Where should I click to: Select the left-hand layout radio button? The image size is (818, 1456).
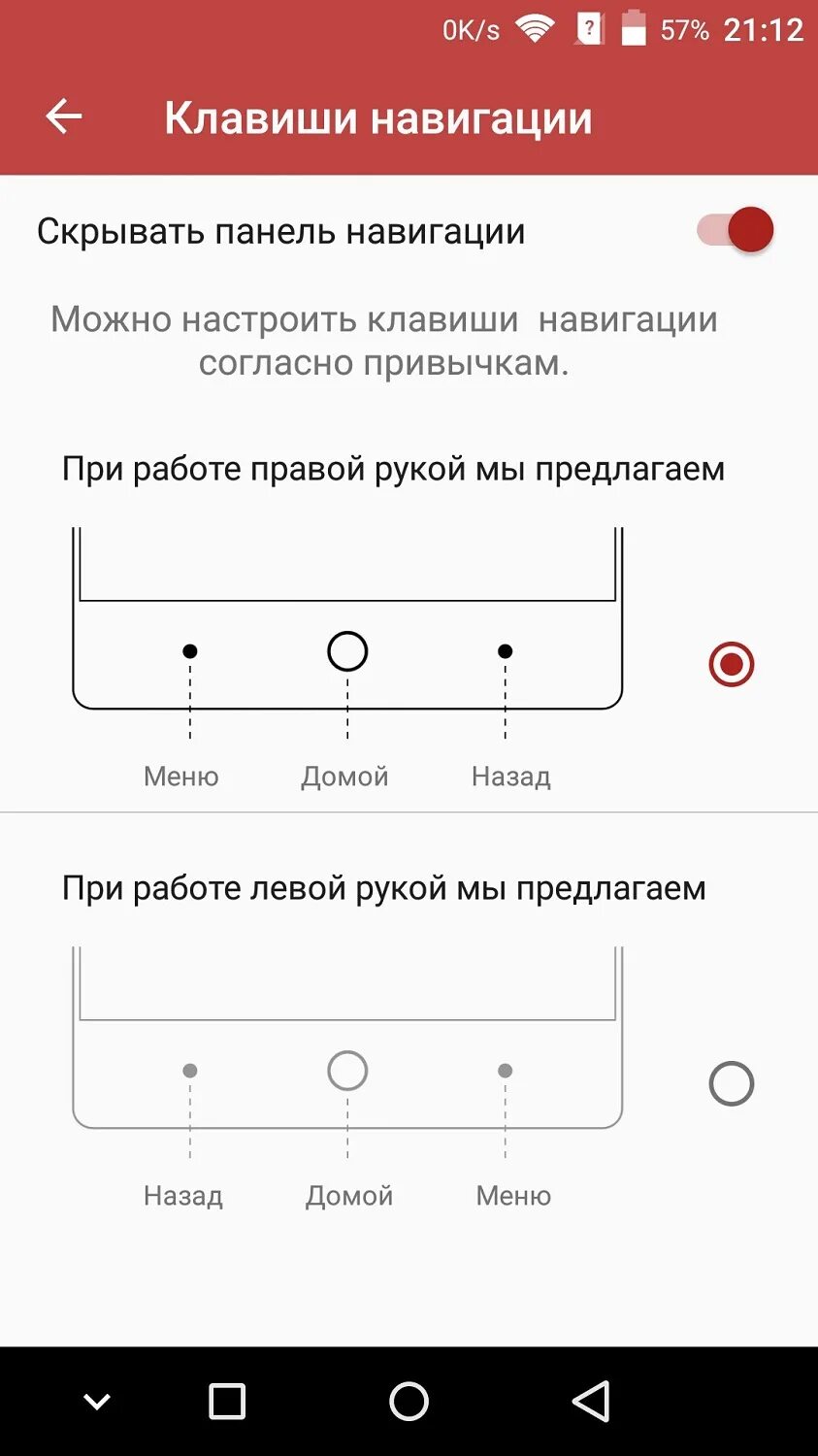tap(732, 1084)
